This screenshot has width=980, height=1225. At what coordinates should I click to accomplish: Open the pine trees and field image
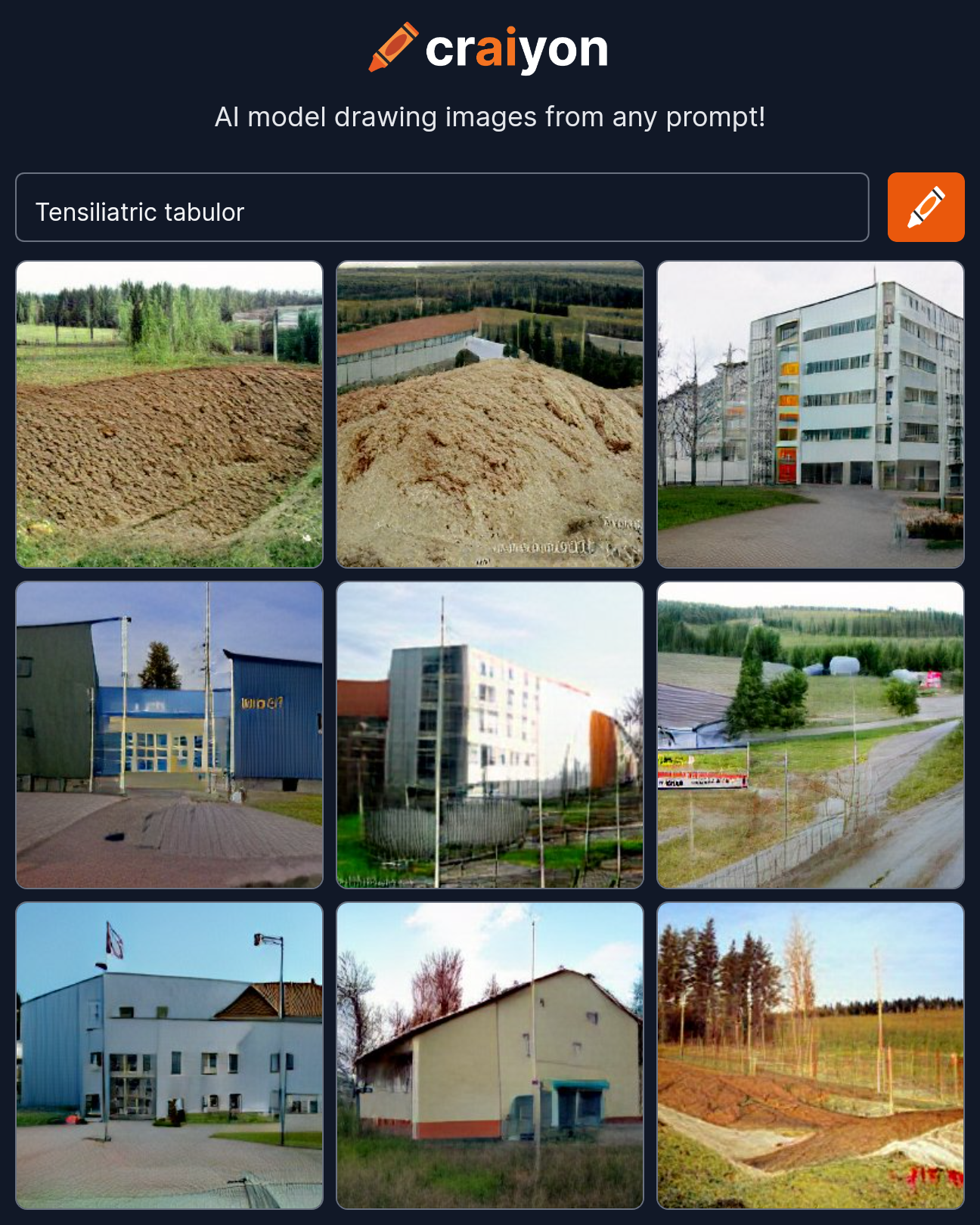(811, 1056)
